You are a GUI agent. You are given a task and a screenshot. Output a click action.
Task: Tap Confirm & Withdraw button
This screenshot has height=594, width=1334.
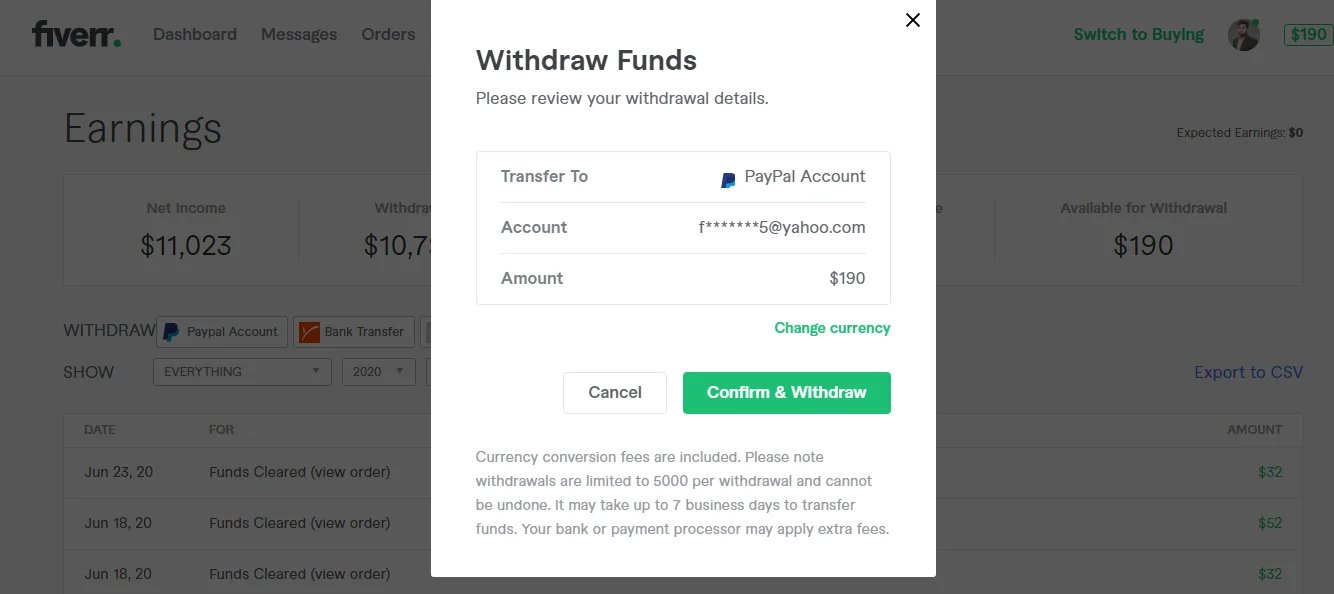pyautogui.click(x=786, y=393)
